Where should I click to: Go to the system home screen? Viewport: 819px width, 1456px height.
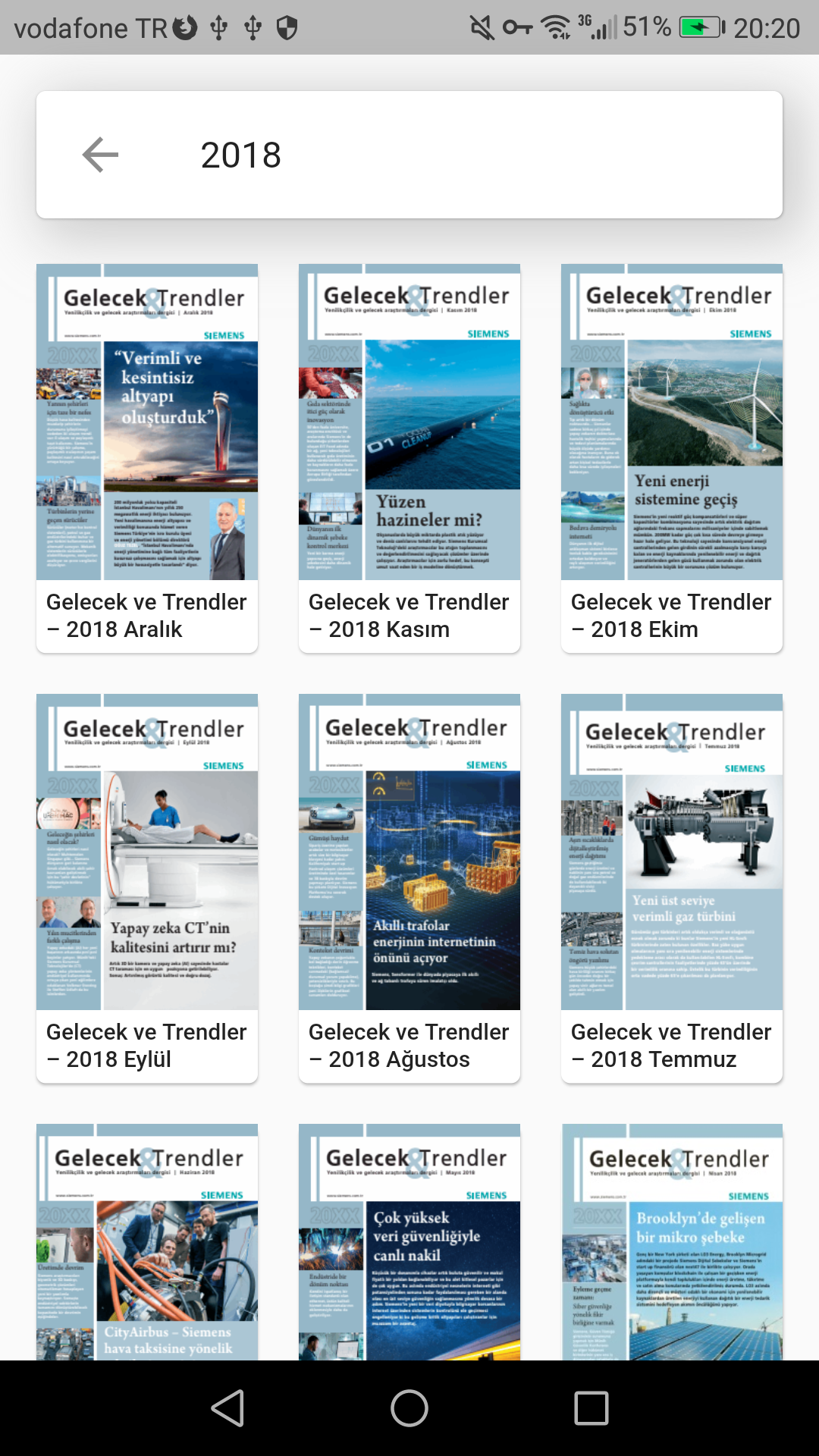coord(409,1408)
